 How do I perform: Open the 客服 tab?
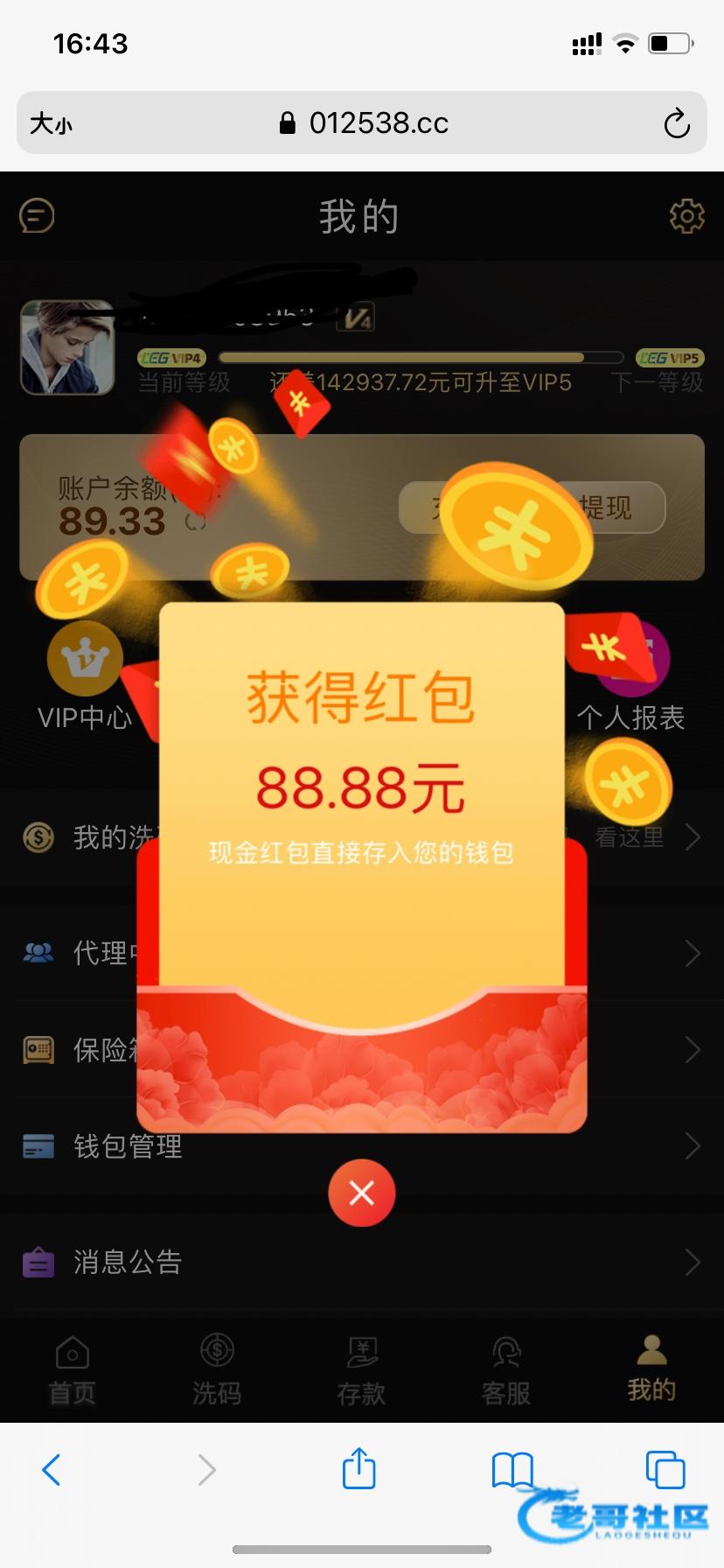coord(506,1371)
